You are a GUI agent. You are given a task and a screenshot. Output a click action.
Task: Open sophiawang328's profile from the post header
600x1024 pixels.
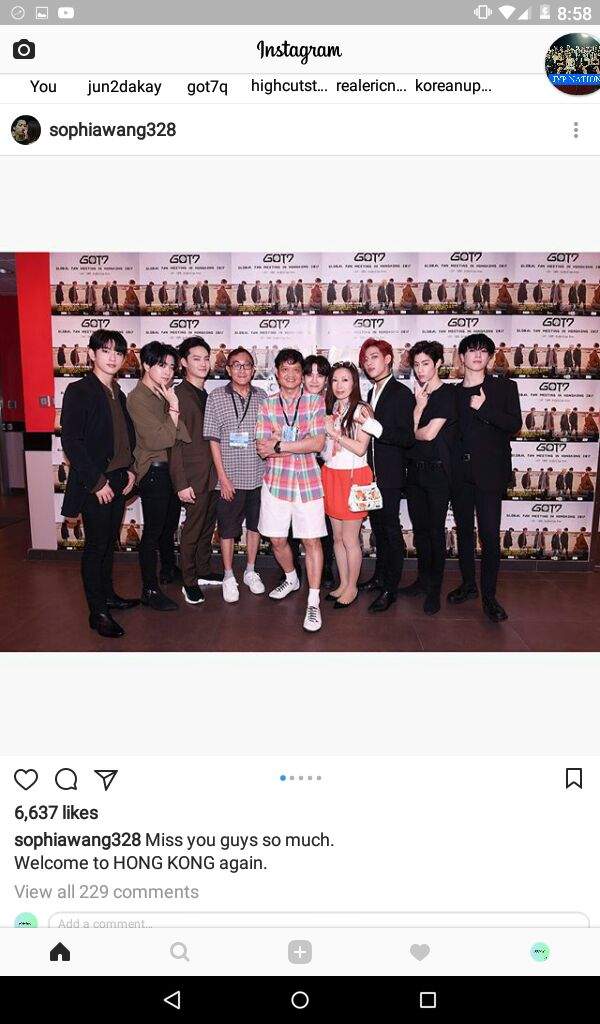112,130
